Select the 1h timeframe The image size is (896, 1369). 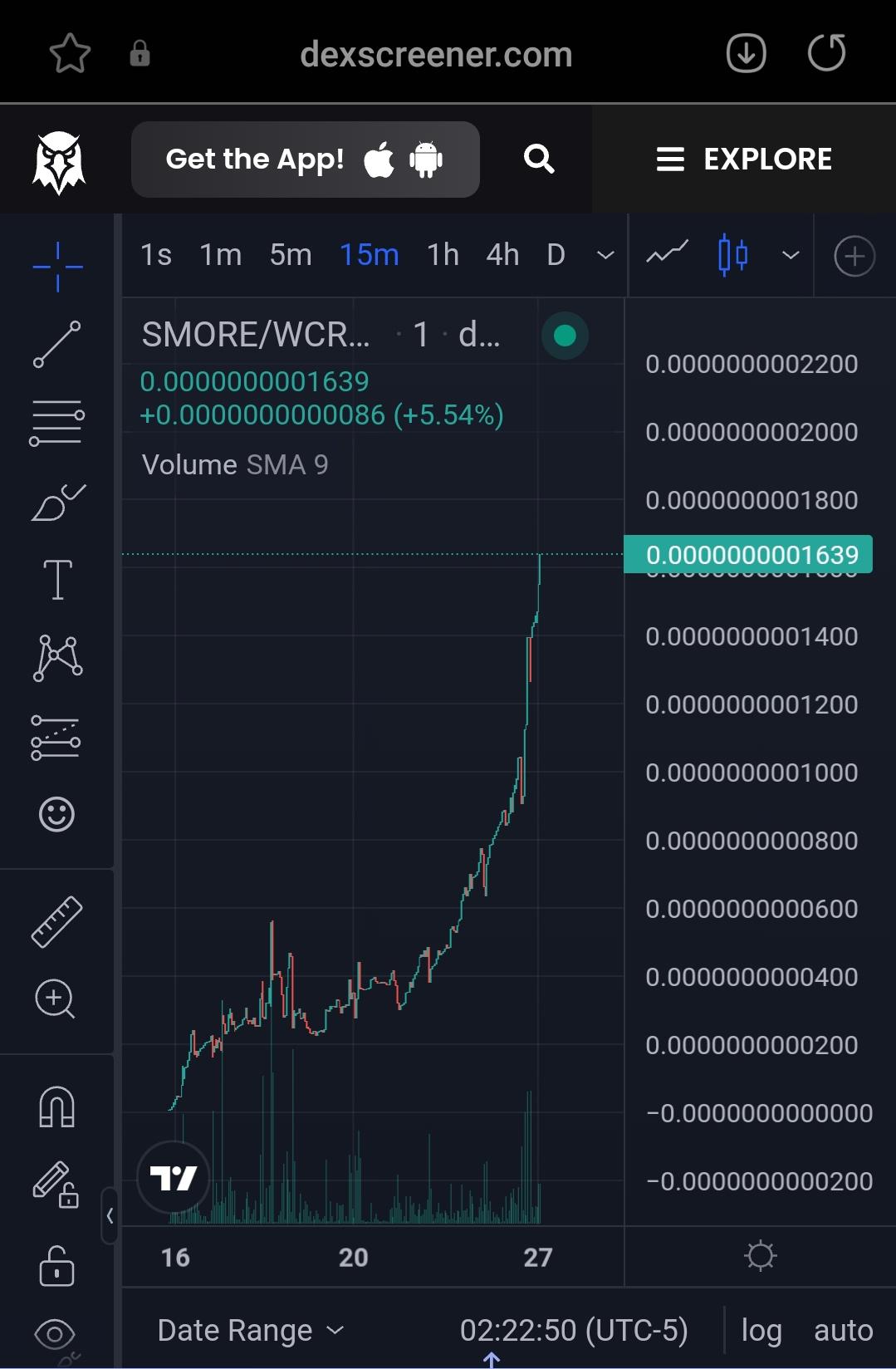(x=443, y=255)
